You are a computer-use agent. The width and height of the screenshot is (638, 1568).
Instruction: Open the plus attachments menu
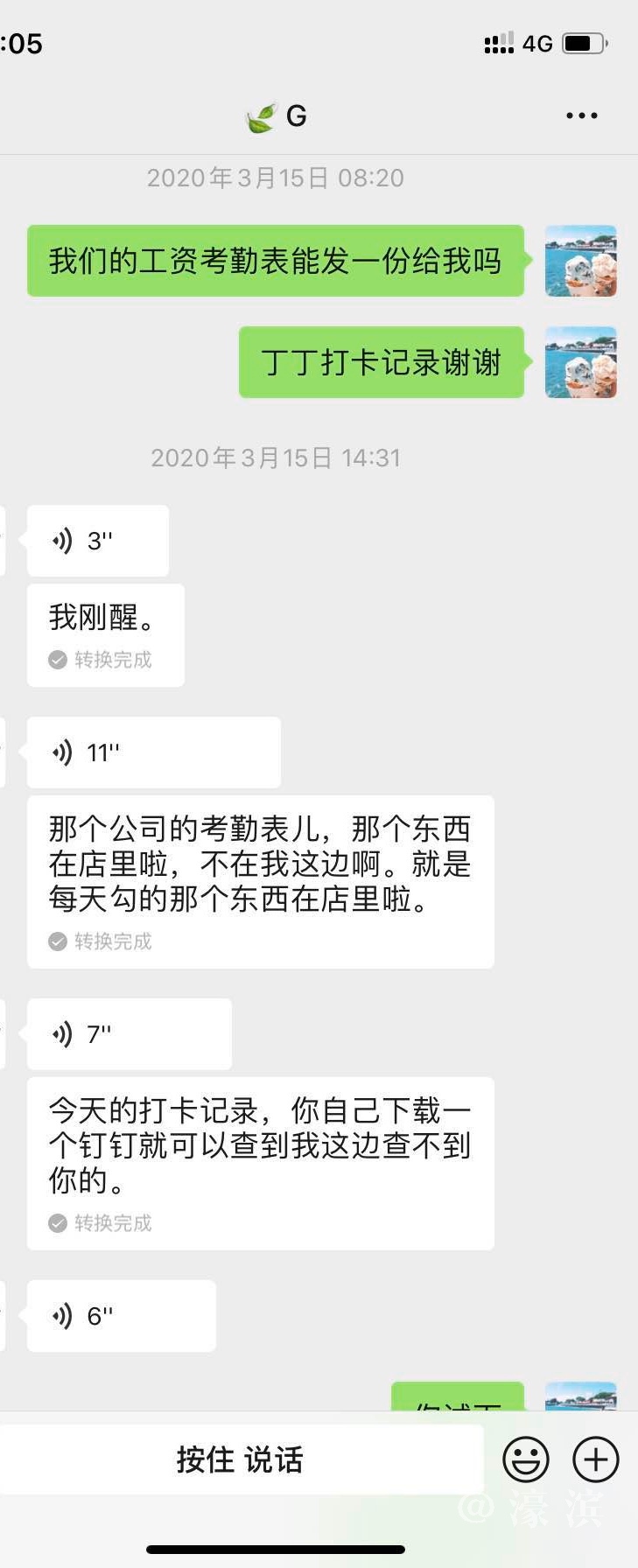(x=596, y=1459)
